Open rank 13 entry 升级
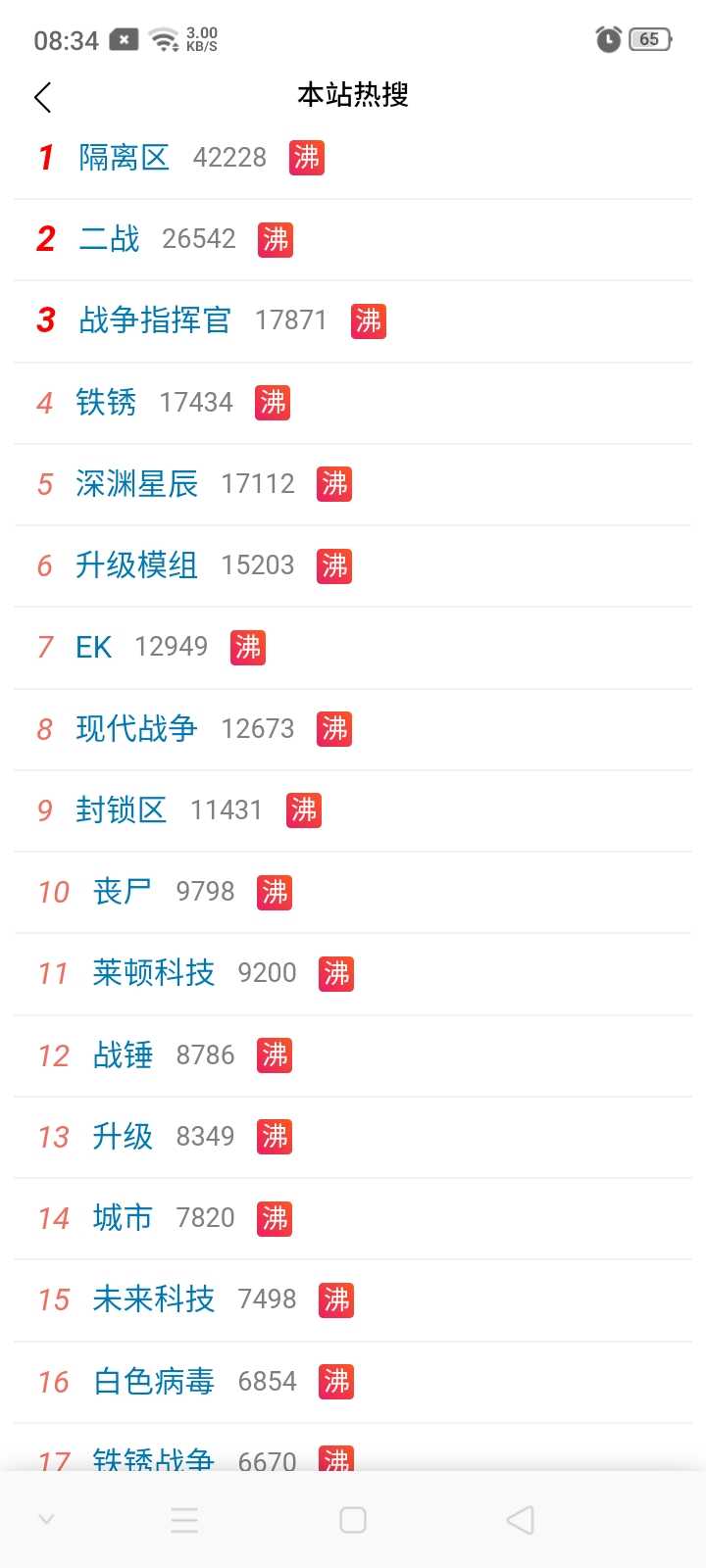This screenshot has height=1568, width=706. tap(123, 1137)
